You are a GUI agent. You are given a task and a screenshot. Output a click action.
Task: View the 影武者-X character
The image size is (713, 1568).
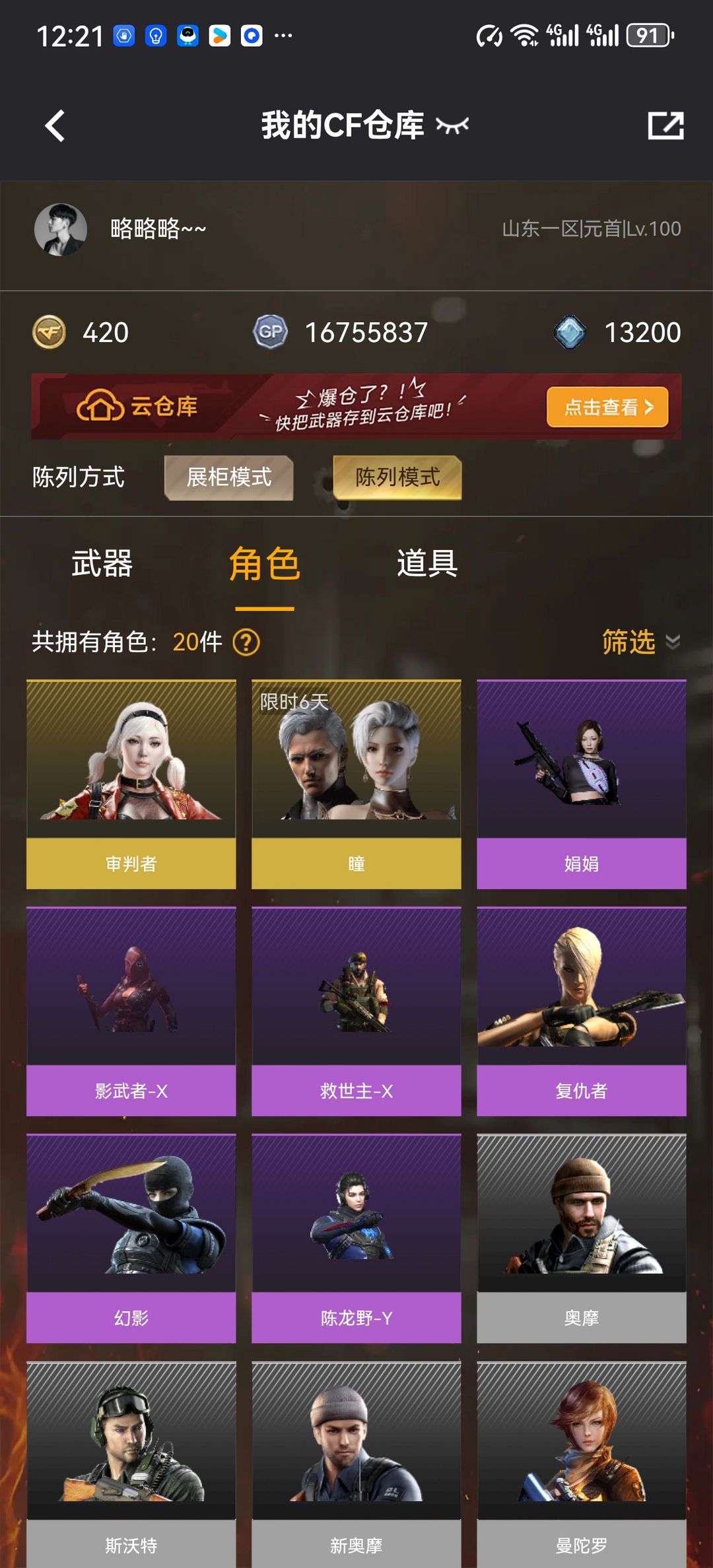coord(131,1011)
